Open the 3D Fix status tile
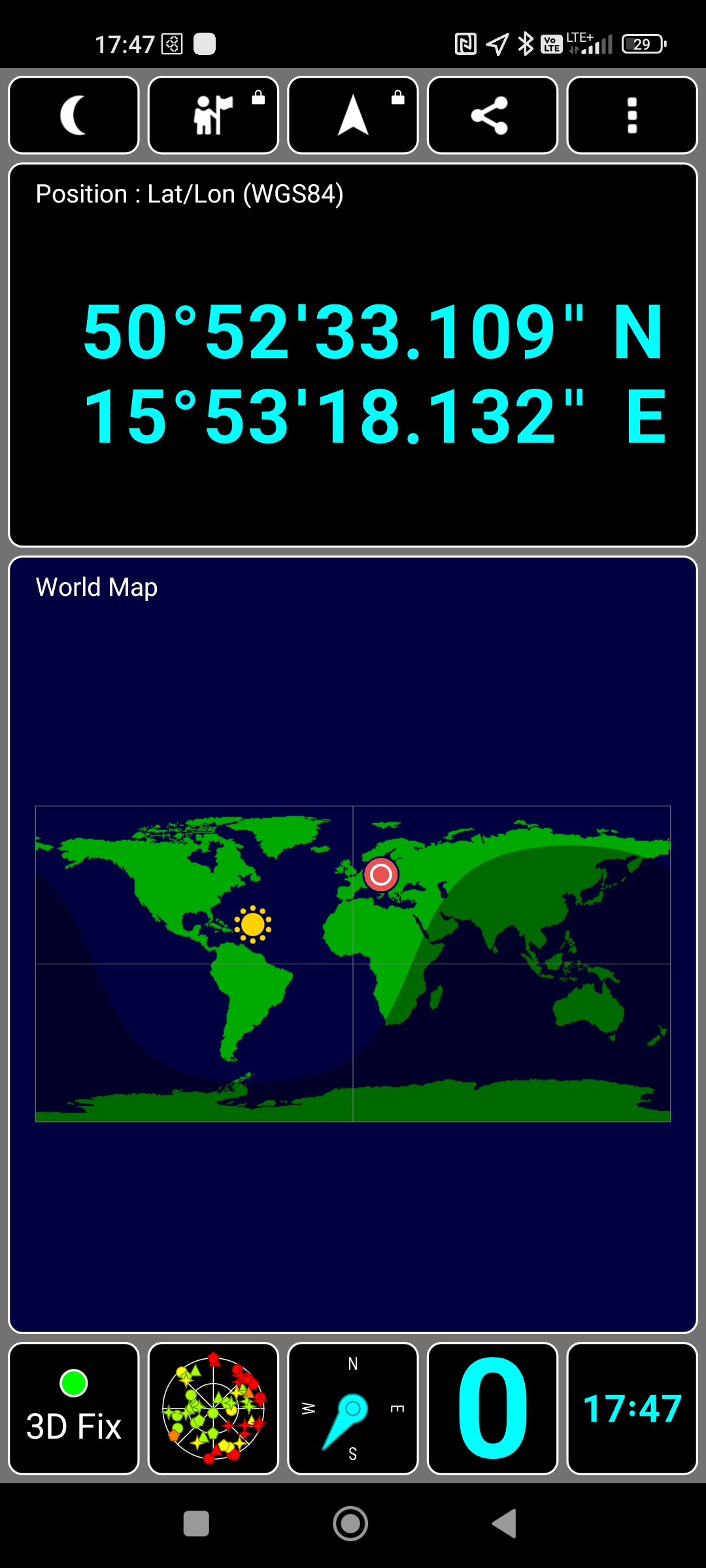Screen dimensions: 706x1568 pos(74,1408)
